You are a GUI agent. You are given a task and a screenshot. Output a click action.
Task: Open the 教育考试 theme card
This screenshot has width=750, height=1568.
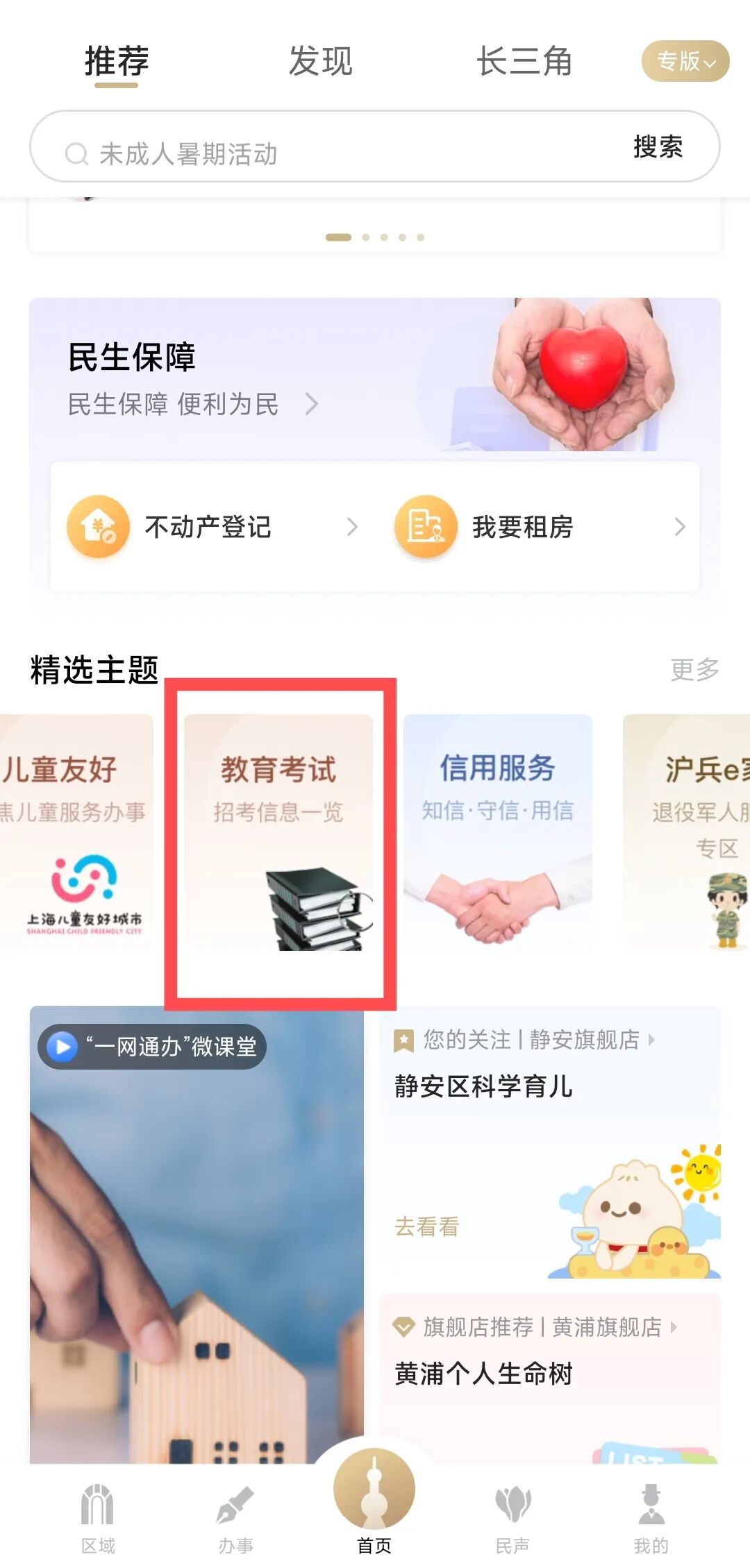click(x=278, y=832)
